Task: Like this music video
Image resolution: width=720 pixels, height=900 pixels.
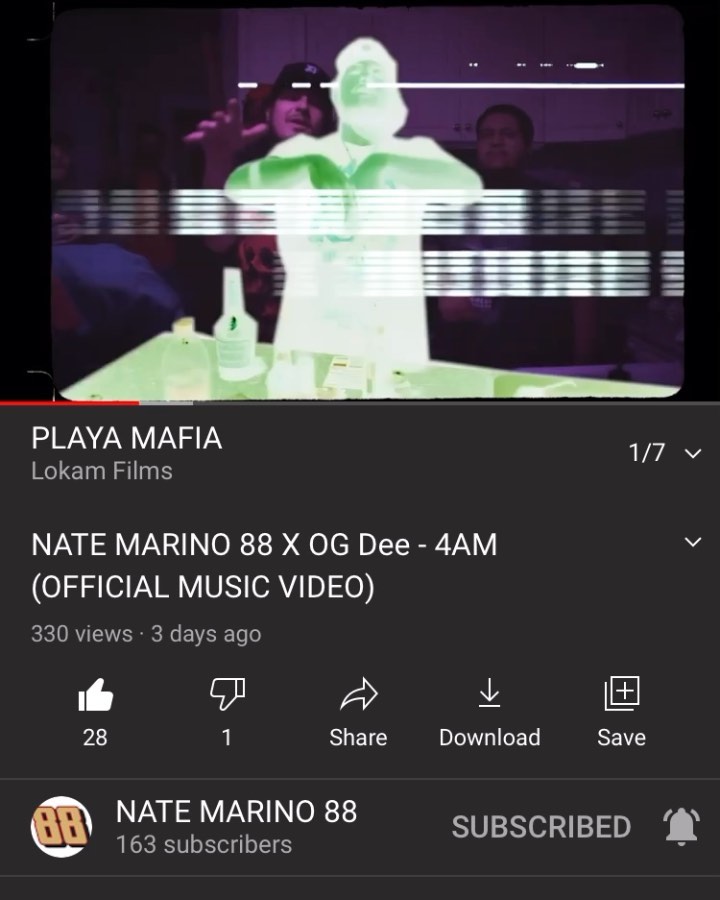Action: [x=95, y=695]
